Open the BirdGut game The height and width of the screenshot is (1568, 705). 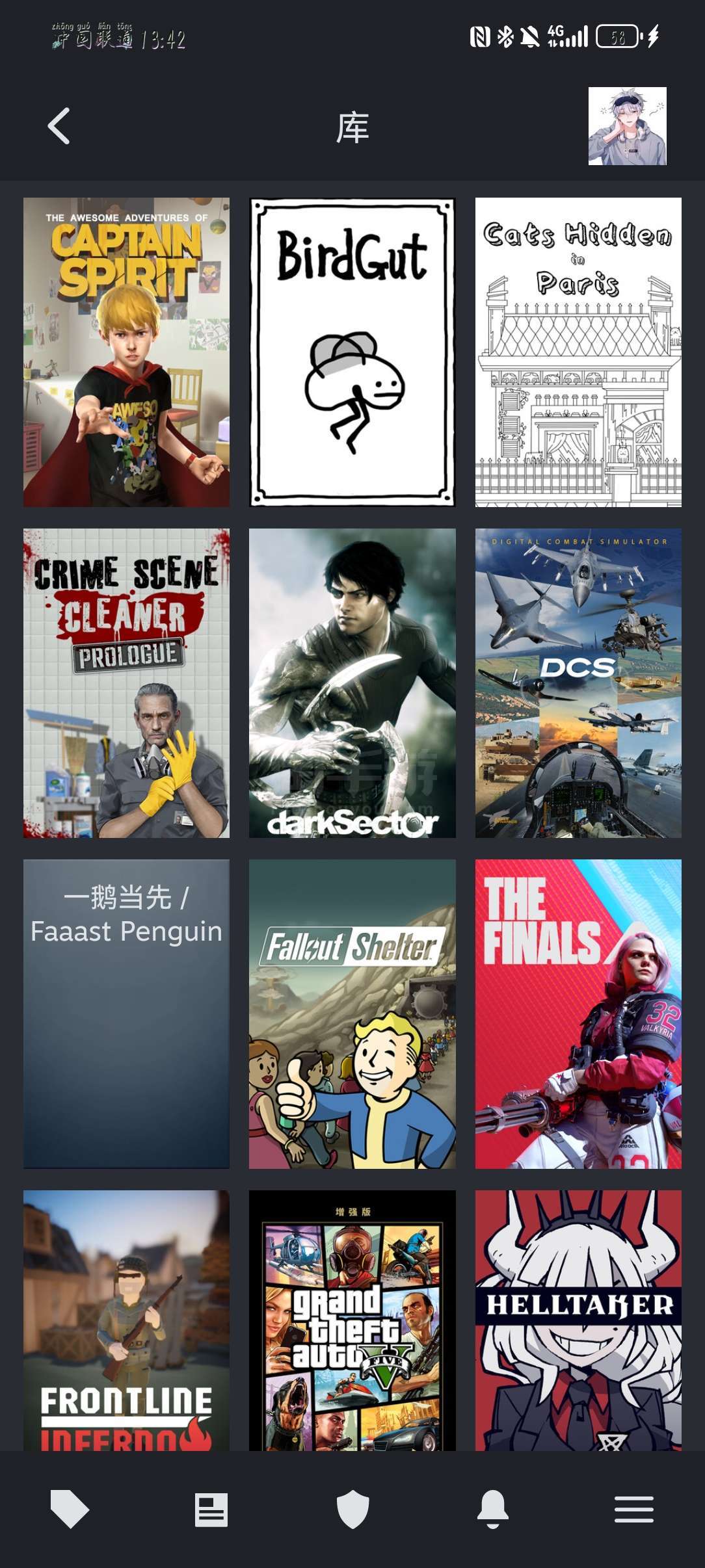click(x=352, y=352)
